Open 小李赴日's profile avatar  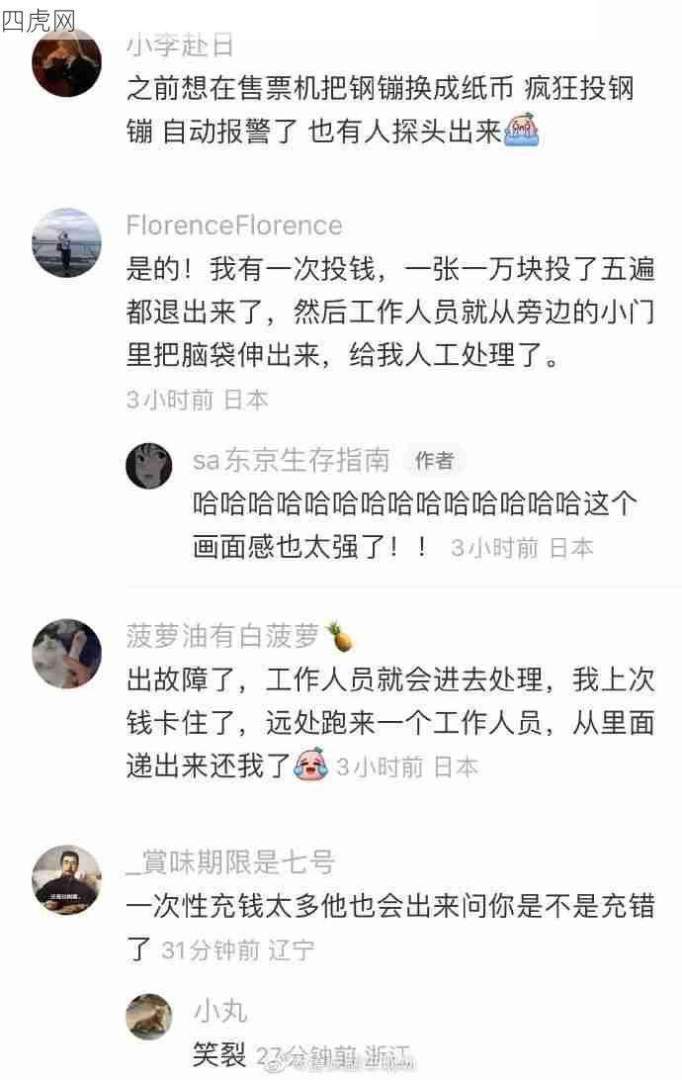67,62
